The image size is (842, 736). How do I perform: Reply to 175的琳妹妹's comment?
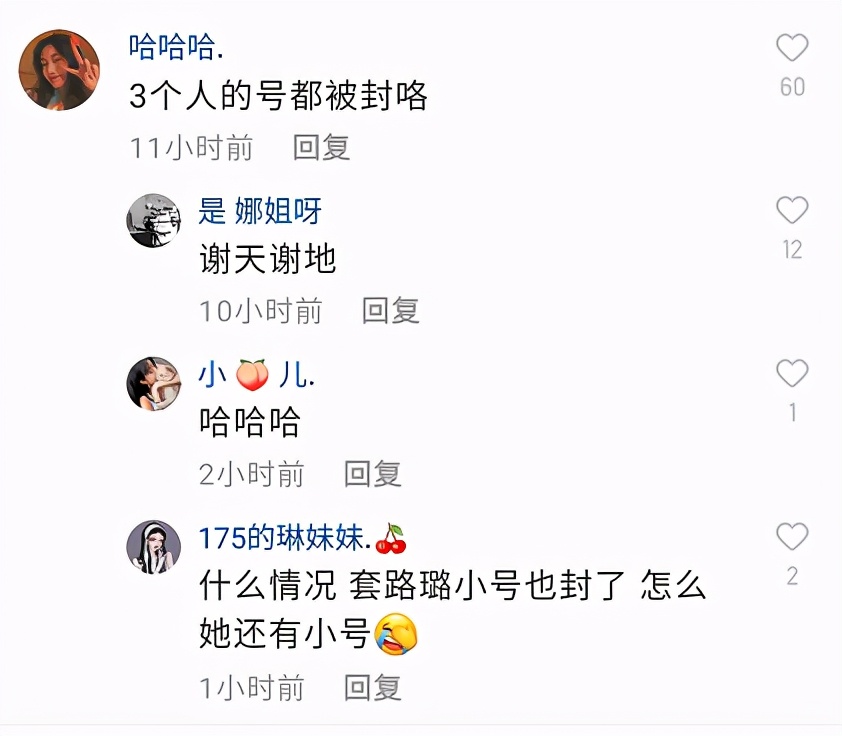372,687
